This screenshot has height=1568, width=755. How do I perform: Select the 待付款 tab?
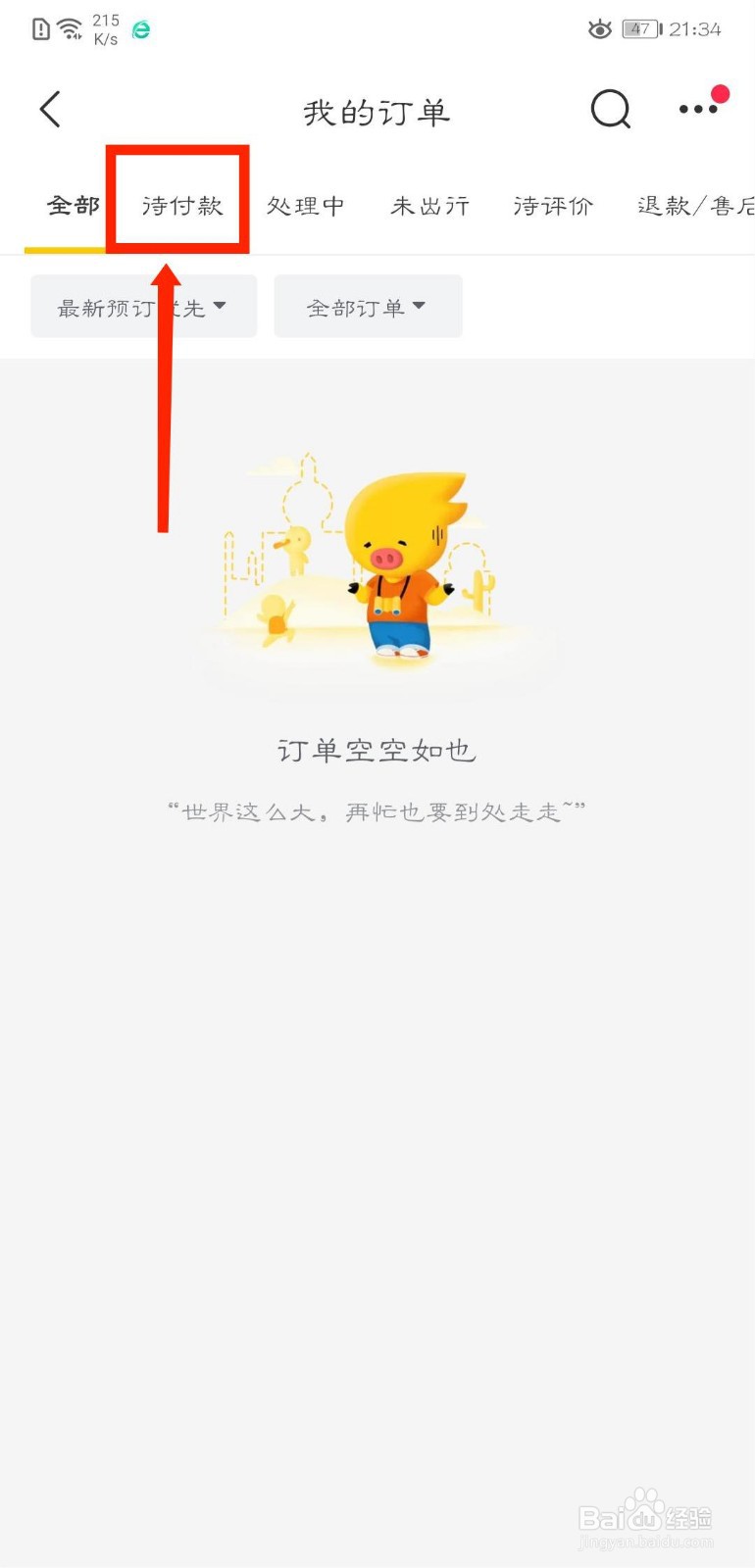pyautogui.click(x=182, y=206)
